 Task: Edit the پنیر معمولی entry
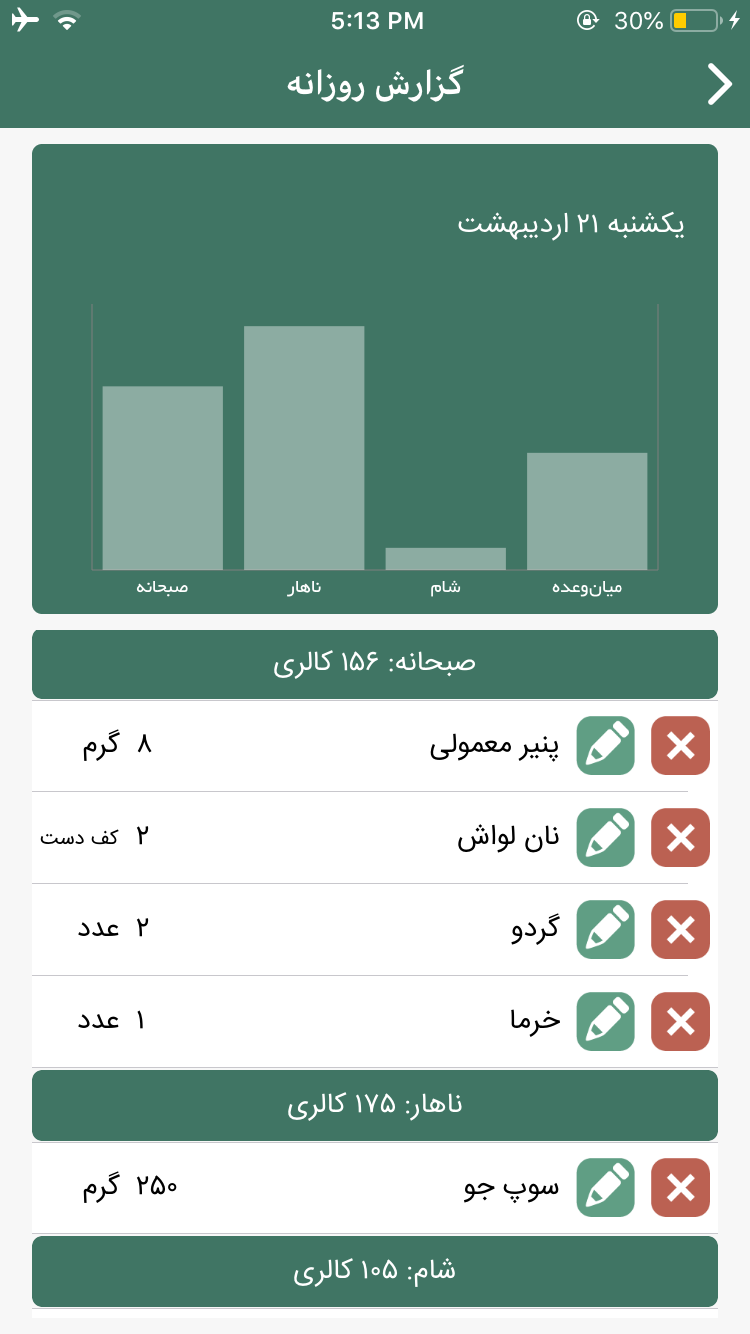click(605, 745)
